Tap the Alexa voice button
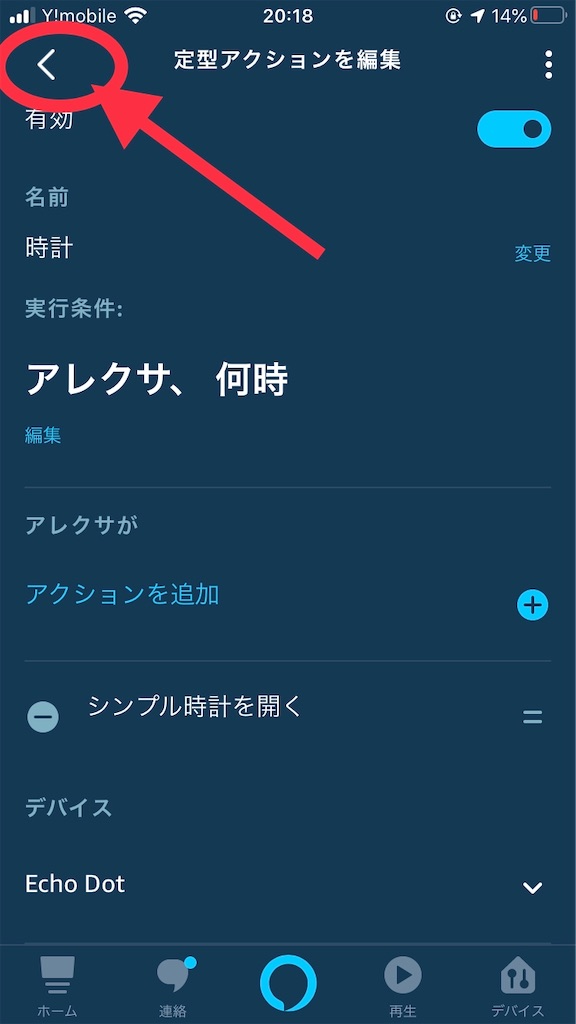 click(x=288, y=983)
